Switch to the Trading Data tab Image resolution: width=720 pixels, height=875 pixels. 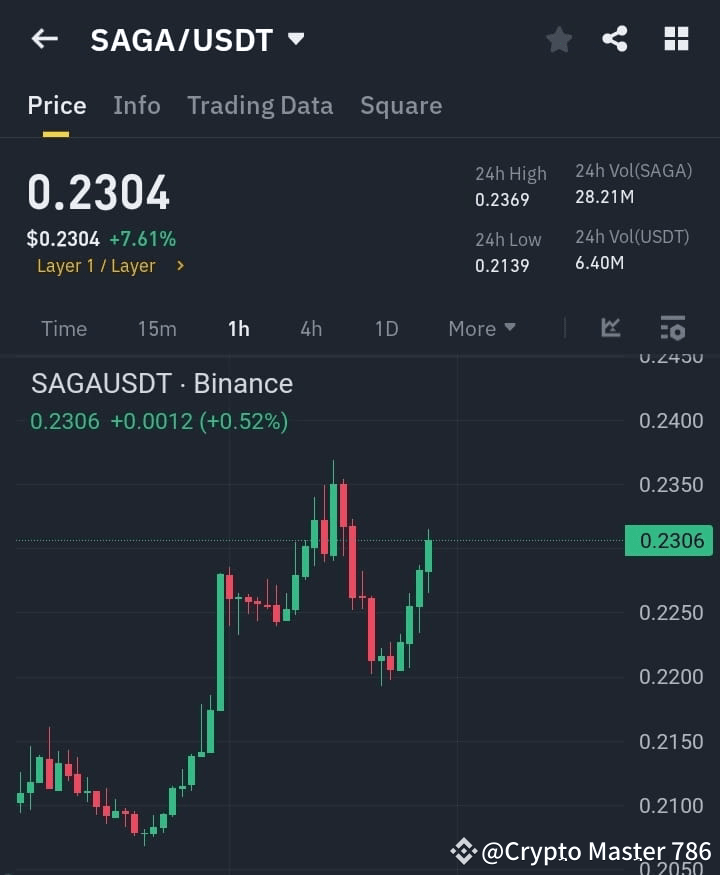[x=260, y=105]
